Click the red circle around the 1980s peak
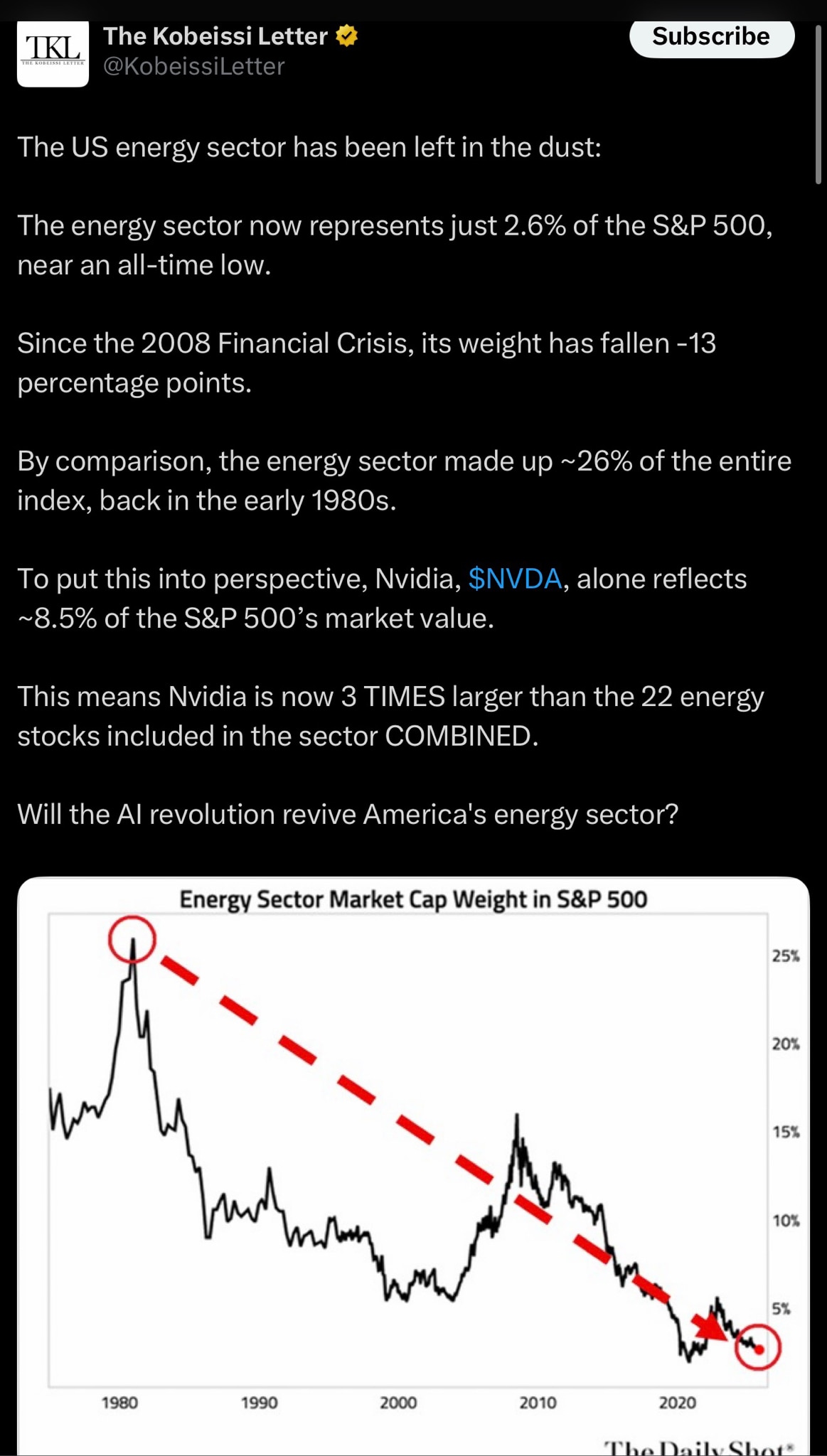827x1456 pixels. coord(132,940)
